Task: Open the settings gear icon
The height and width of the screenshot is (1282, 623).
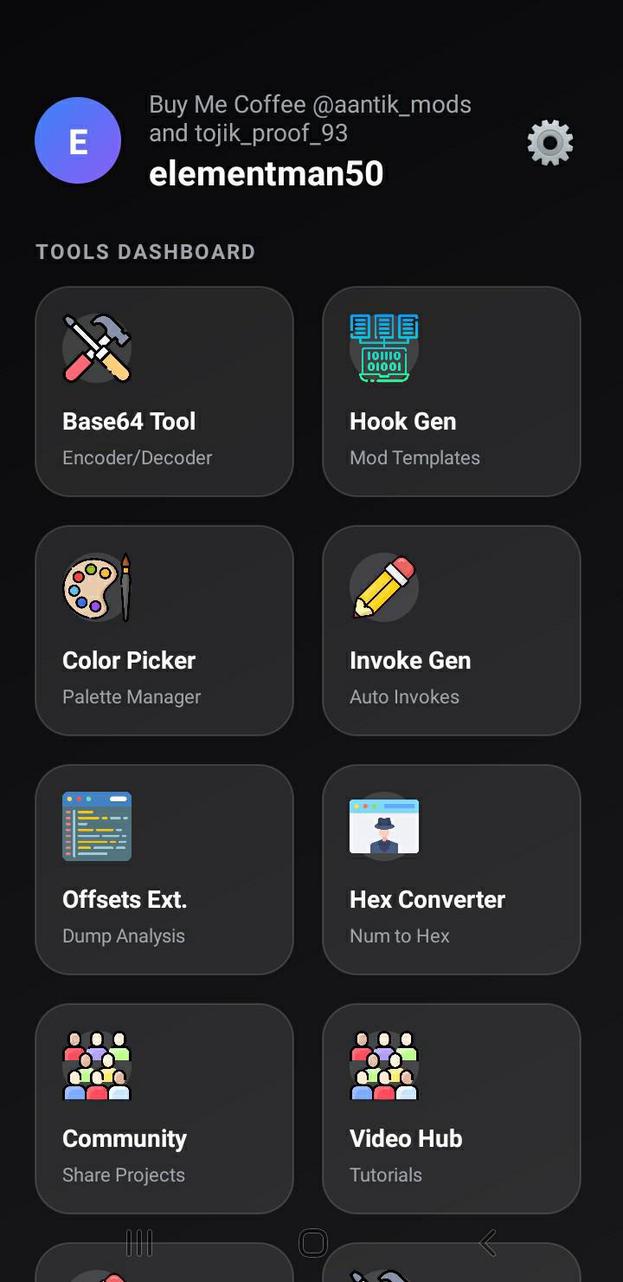Action: point(550,143)
